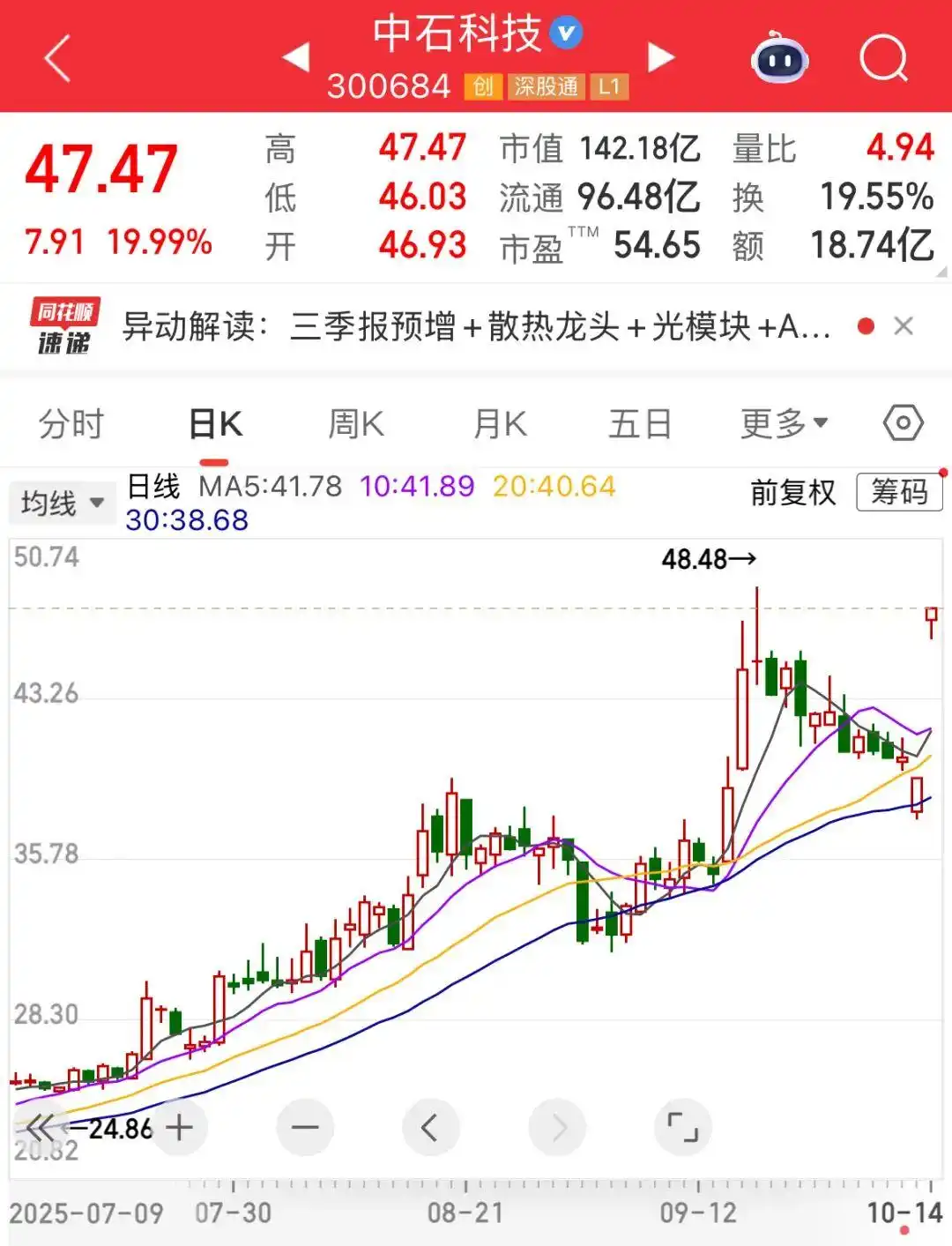Image resolution: width=952 pixels, height=1246 pixels.
Task: Dismiss the 异动解读 news bar with ×
Action: [904, 325]
